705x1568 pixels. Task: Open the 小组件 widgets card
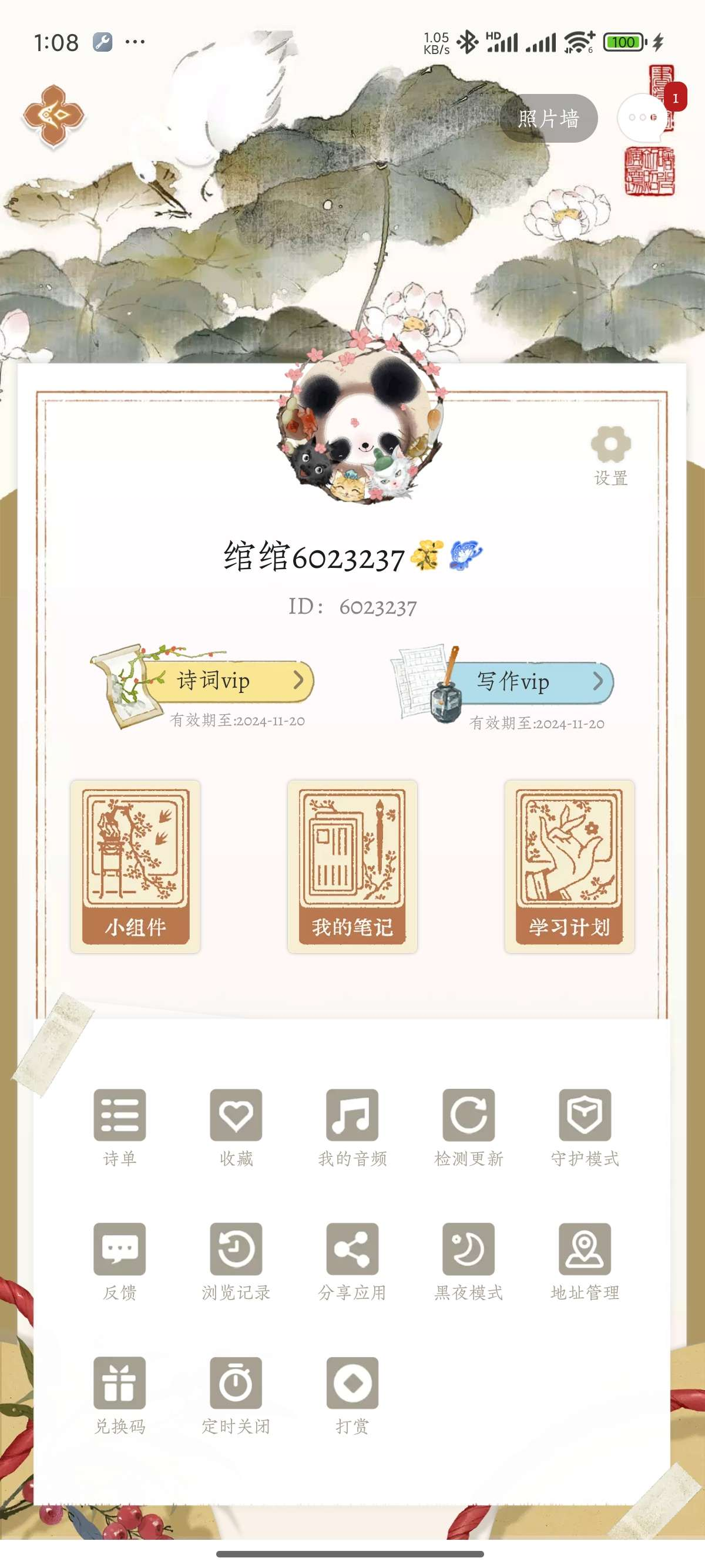(135, 866)
